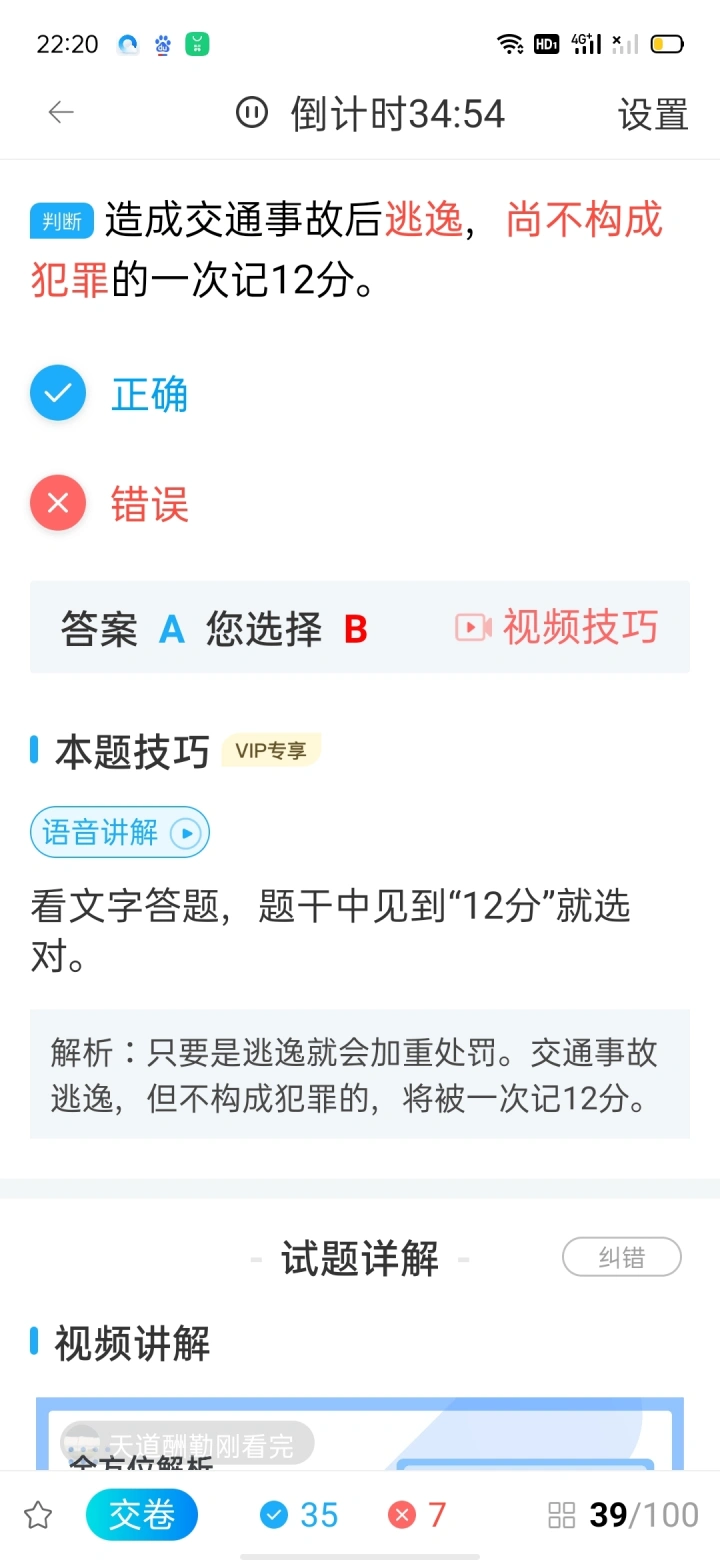Favorite this question with the star
This screenshot has width=720, height=1560.
tap(38, 1515)
